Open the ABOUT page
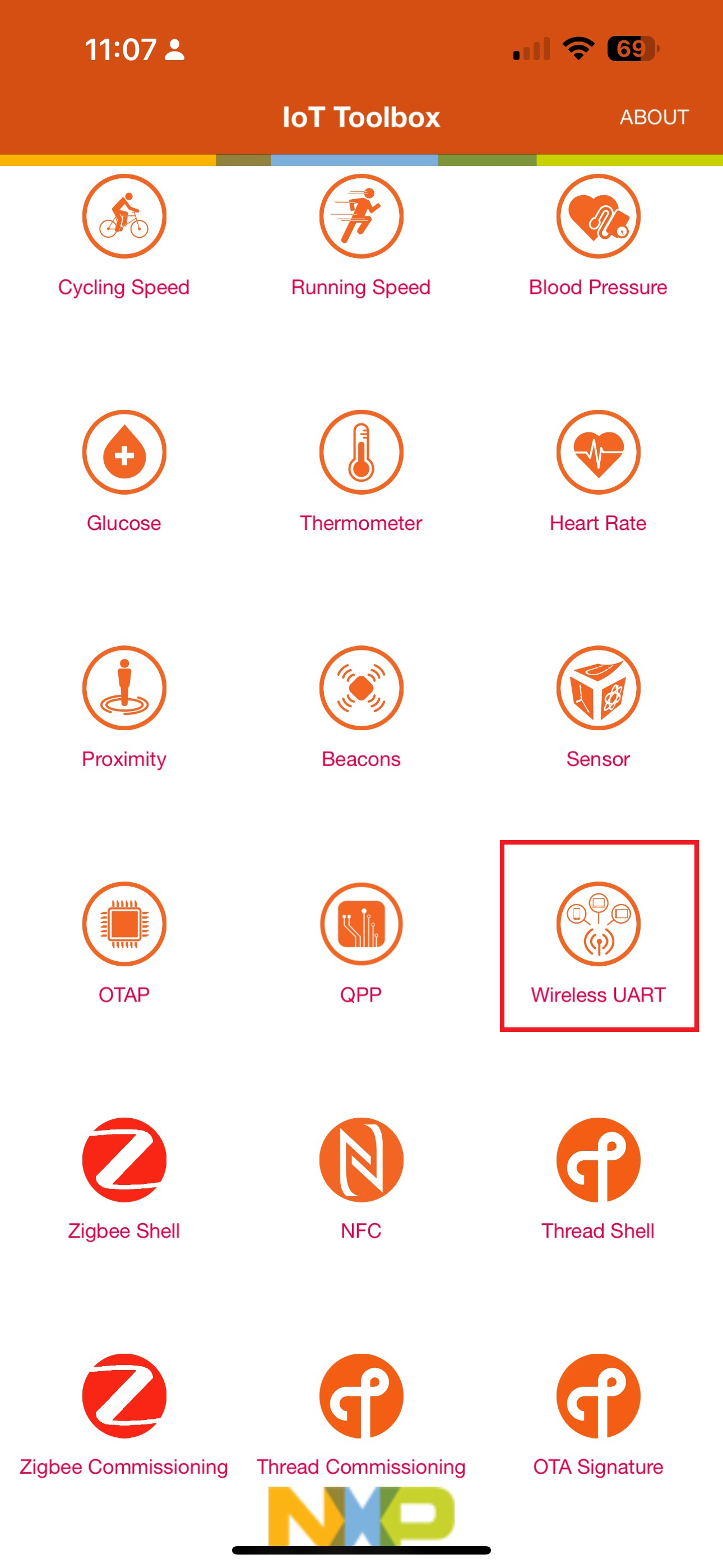This screenshot has width=723, height=1568. 654,117
